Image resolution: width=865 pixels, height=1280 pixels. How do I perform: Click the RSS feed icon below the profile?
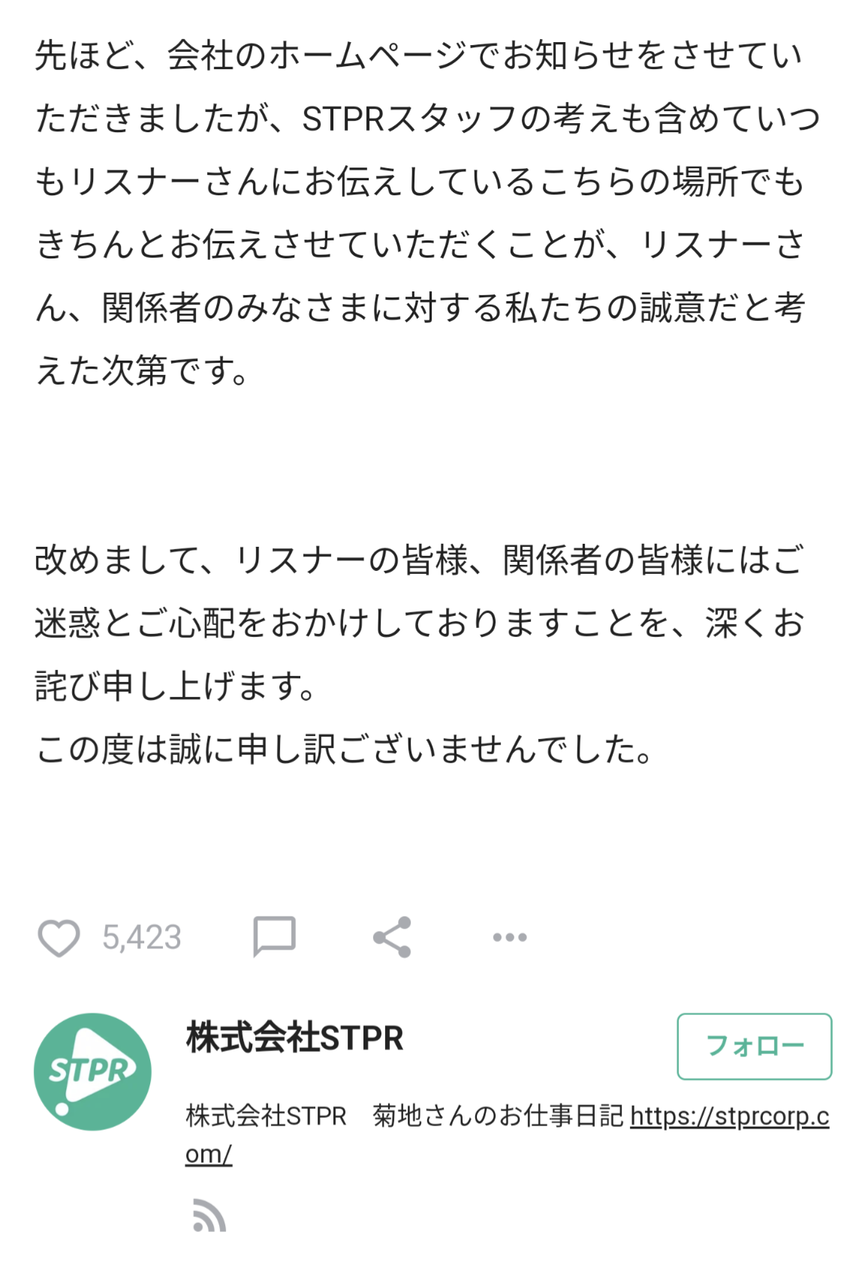[x=207, y=1215]
